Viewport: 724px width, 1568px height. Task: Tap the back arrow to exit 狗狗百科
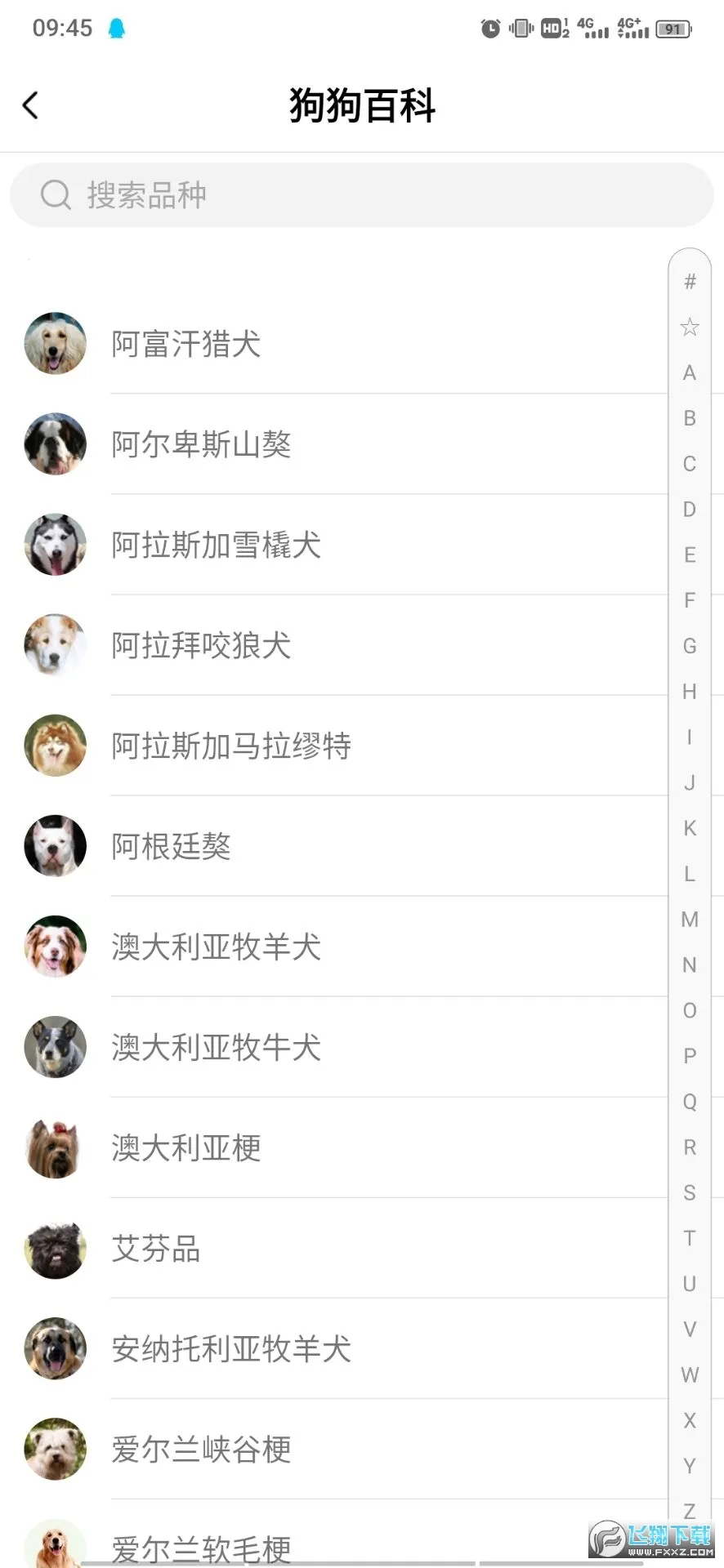[x=30, y=105]
